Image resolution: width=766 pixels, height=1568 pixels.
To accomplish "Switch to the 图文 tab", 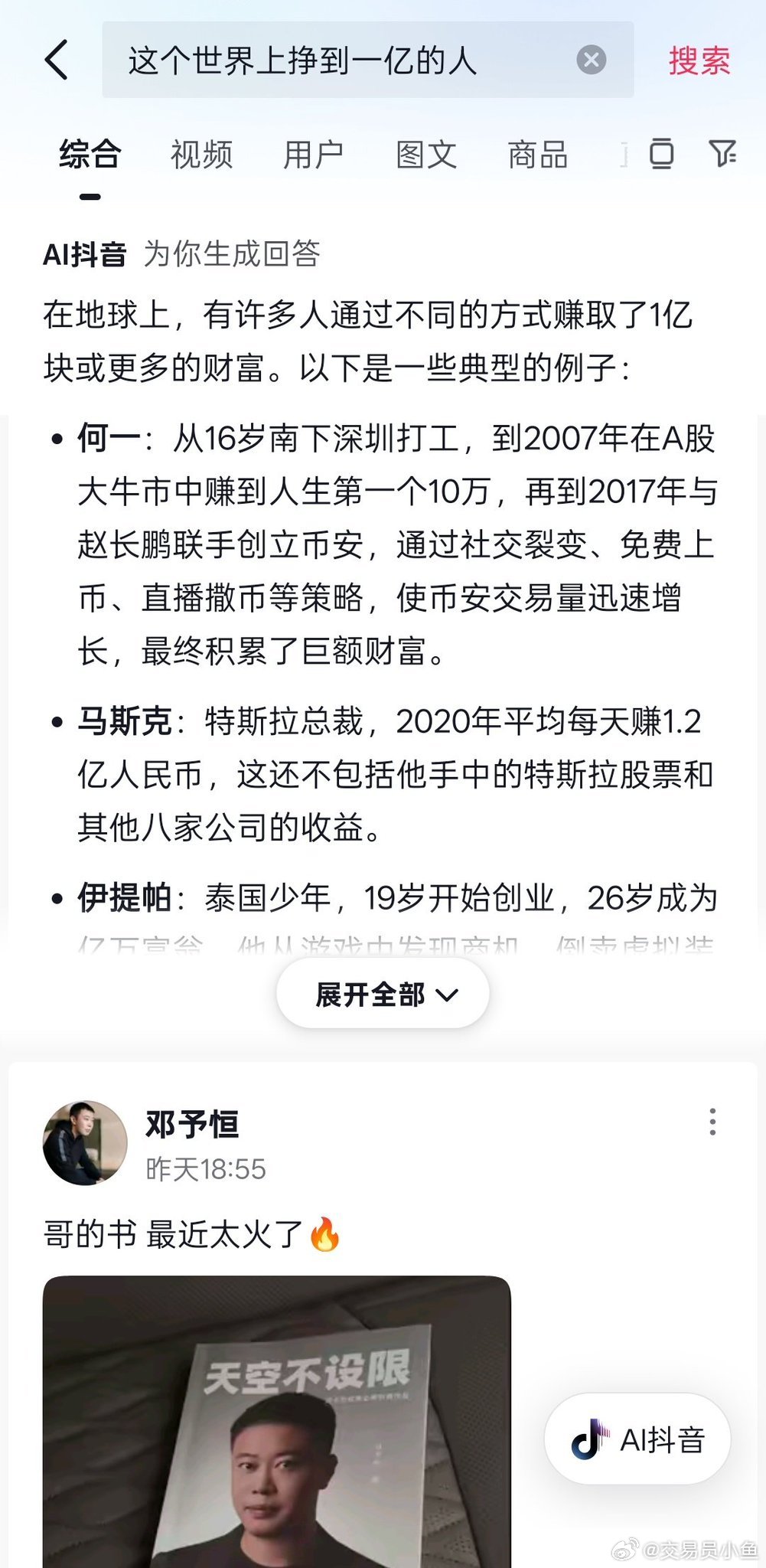I will pos(425,155).
